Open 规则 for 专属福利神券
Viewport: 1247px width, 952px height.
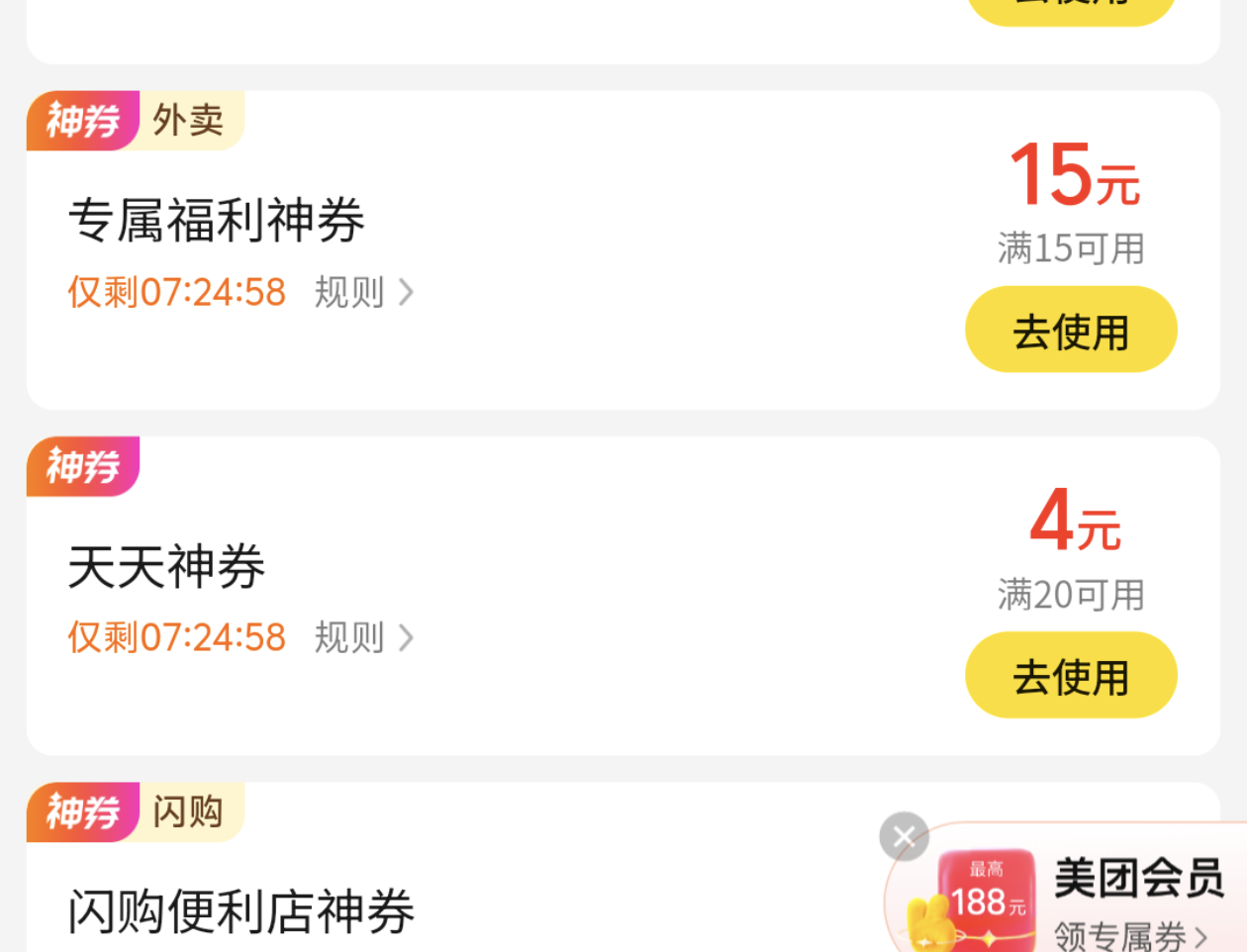pos(363,293)
